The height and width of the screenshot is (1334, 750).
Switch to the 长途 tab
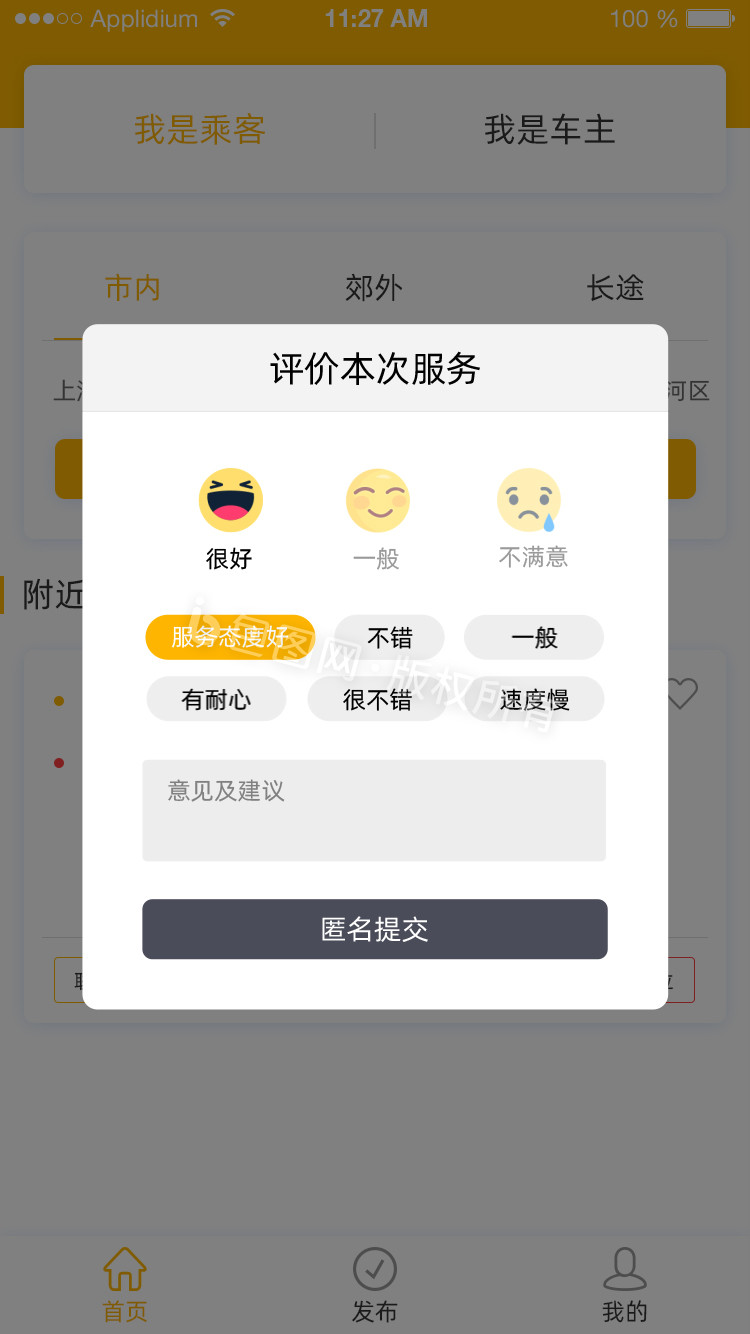pyautogui.click(x=615, y=287)
